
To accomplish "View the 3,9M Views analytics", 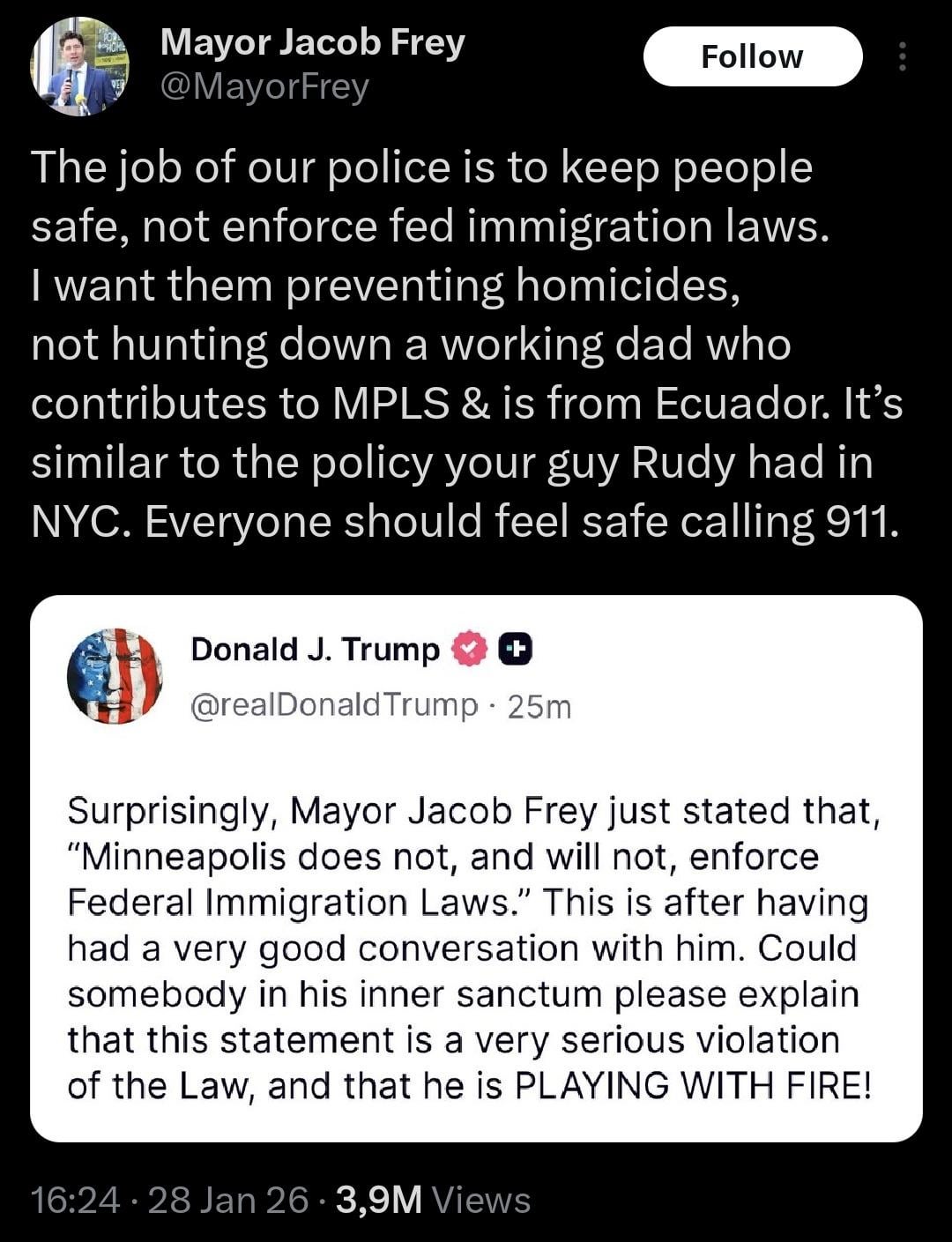I will click(433, 1200).
